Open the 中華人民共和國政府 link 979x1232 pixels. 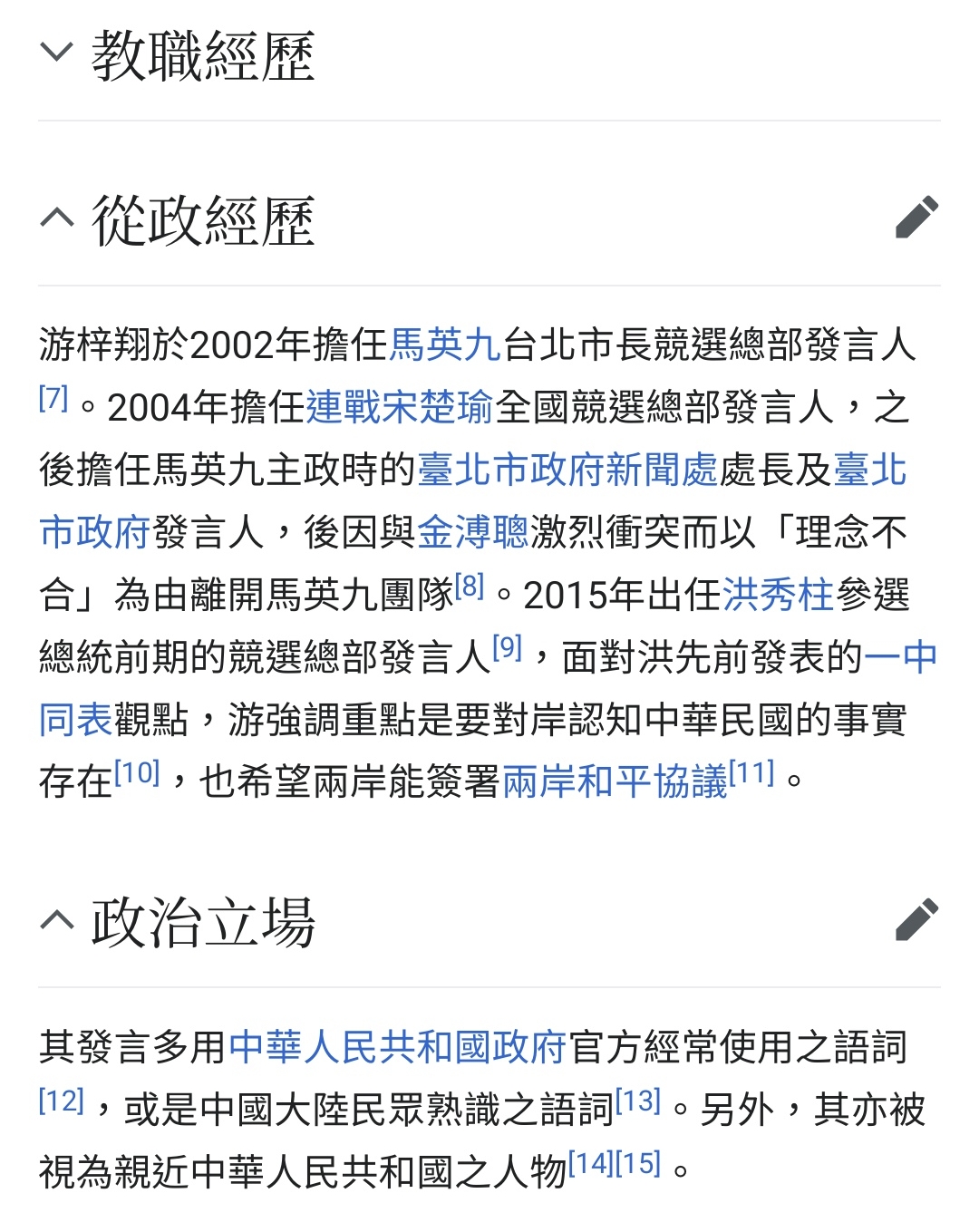click(398, 1047)
